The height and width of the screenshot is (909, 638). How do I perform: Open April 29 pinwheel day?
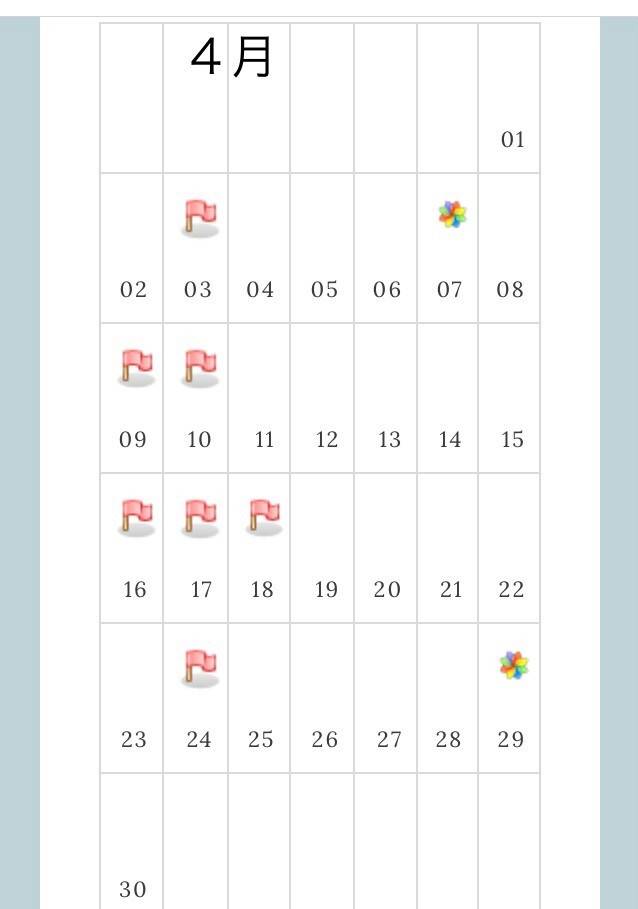(x=510, y=698)
